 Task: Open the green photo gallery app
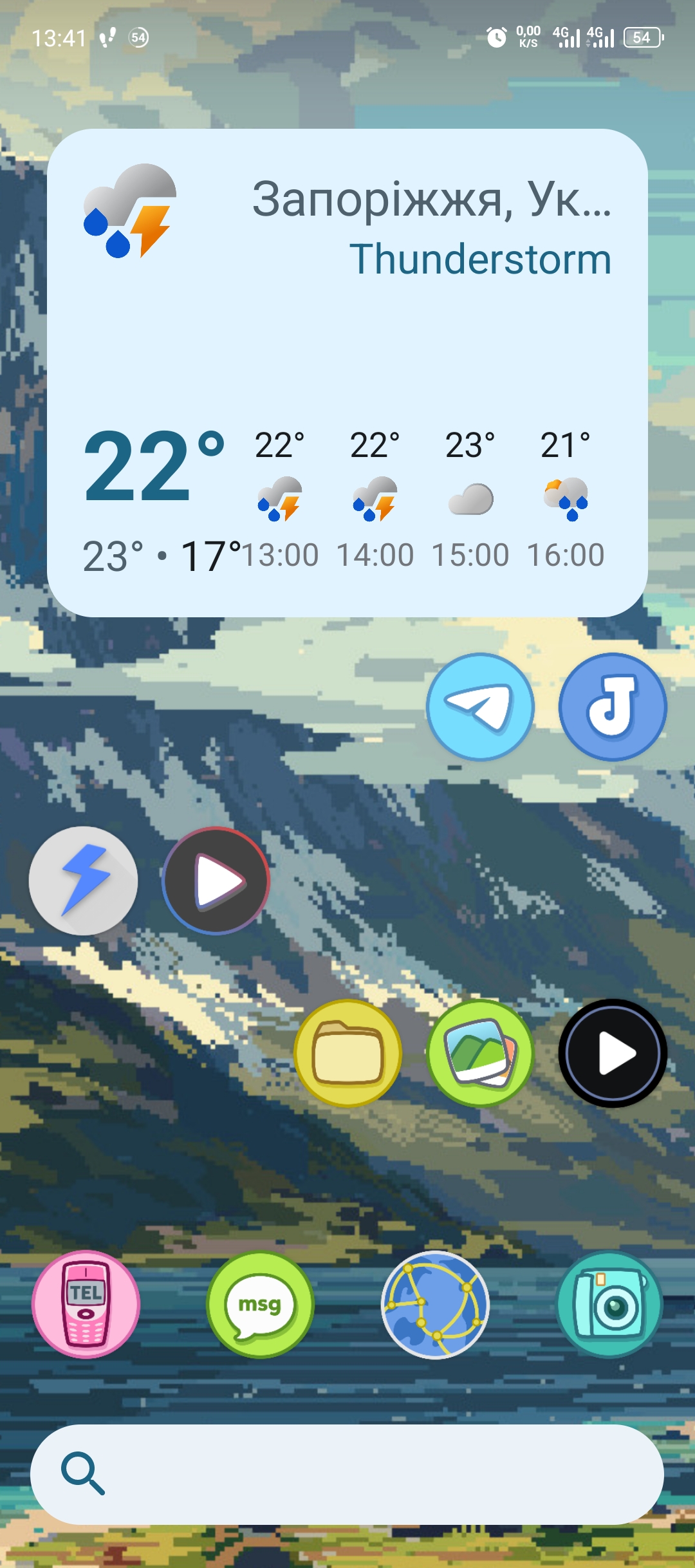pyautogui.click(x=480, y=1053)
